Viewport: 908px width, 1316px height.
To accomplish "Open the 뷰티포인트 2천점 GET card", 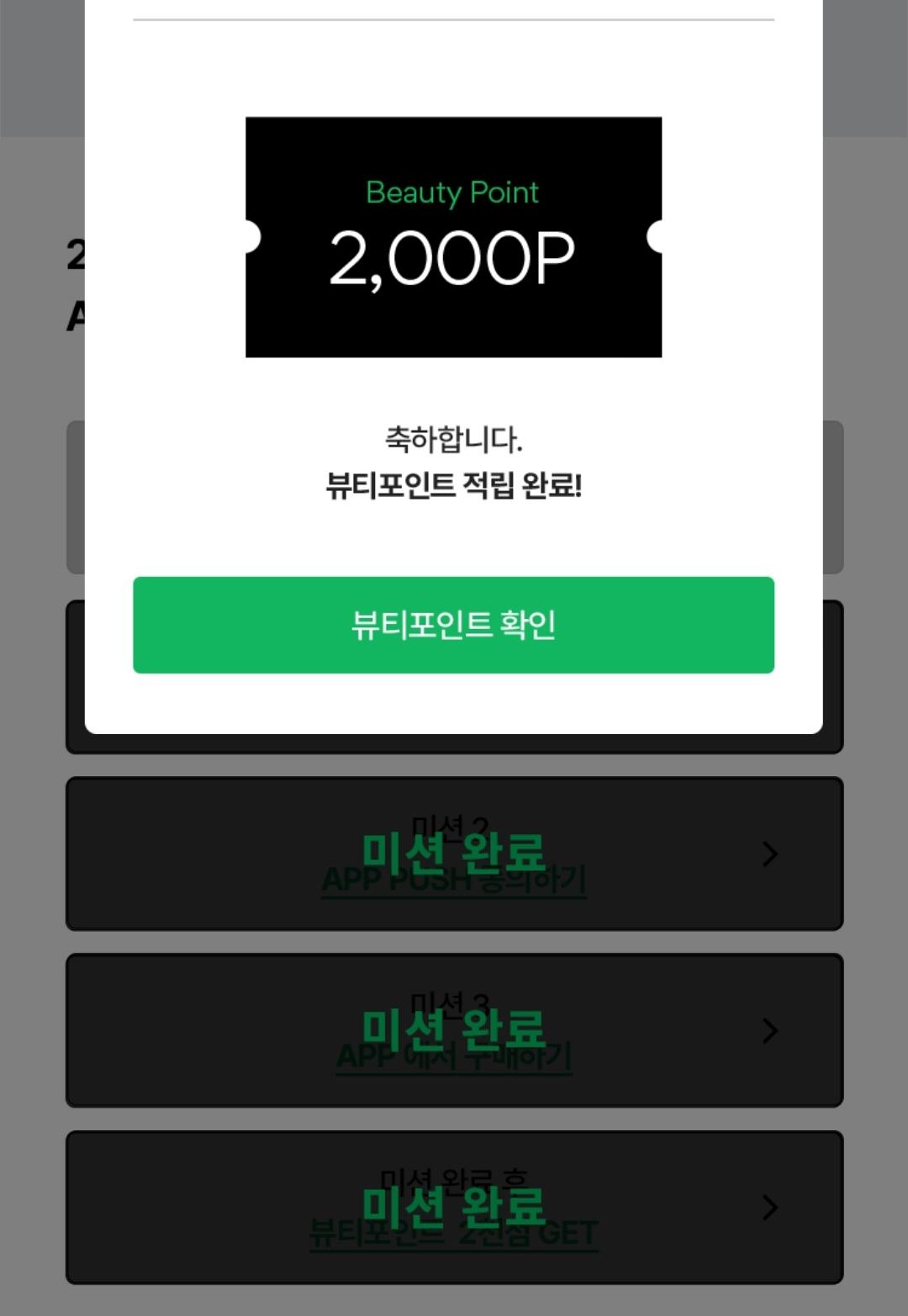I will click(454, 1207).
